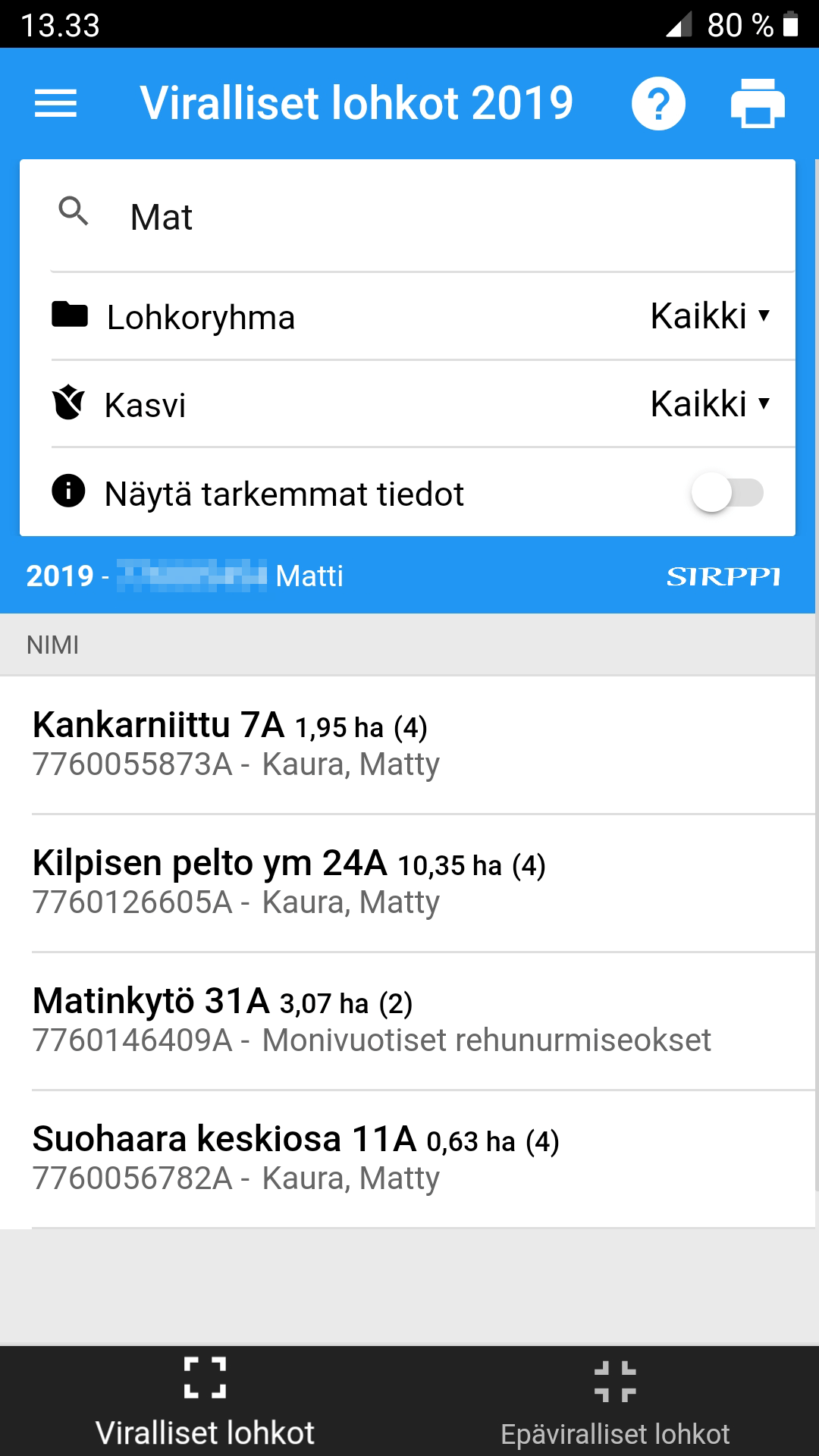Tap the print icon

pyautogui.click(x=758, y=103)
